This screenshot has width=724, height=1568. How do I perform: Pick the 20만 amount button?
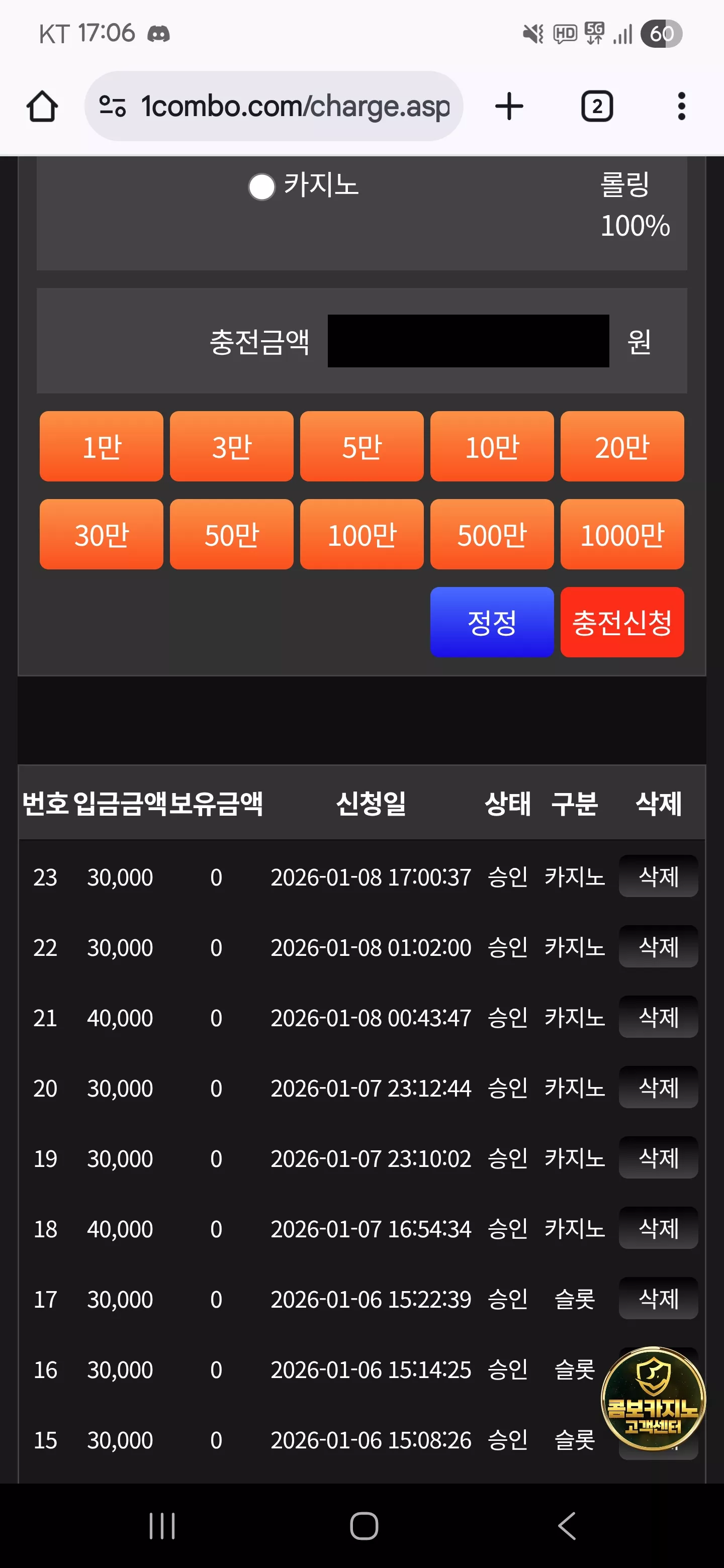[x=622, y=446]
